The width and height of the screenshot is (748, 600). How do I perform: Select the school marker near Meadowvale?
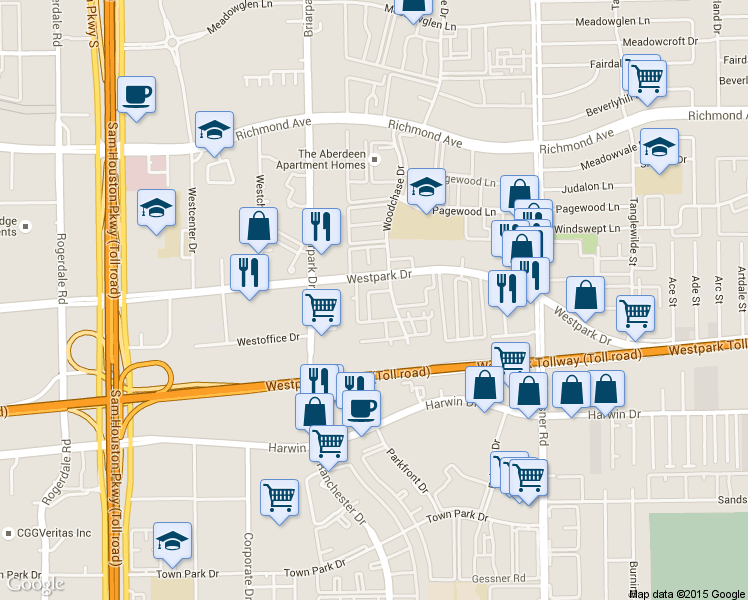click(x=659, y=148)
